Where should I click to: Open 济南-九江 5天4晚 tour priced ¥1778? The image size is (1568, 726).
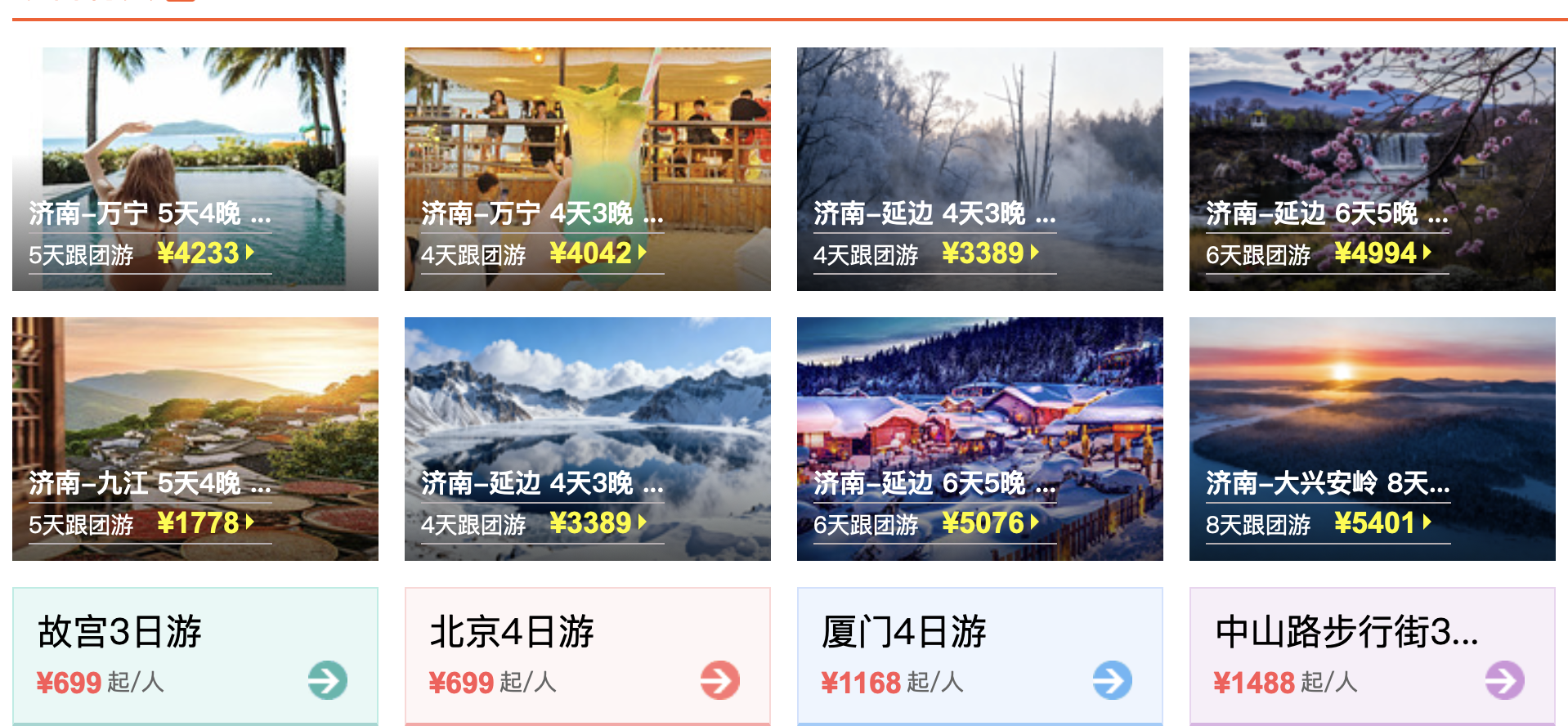(195, 439)
